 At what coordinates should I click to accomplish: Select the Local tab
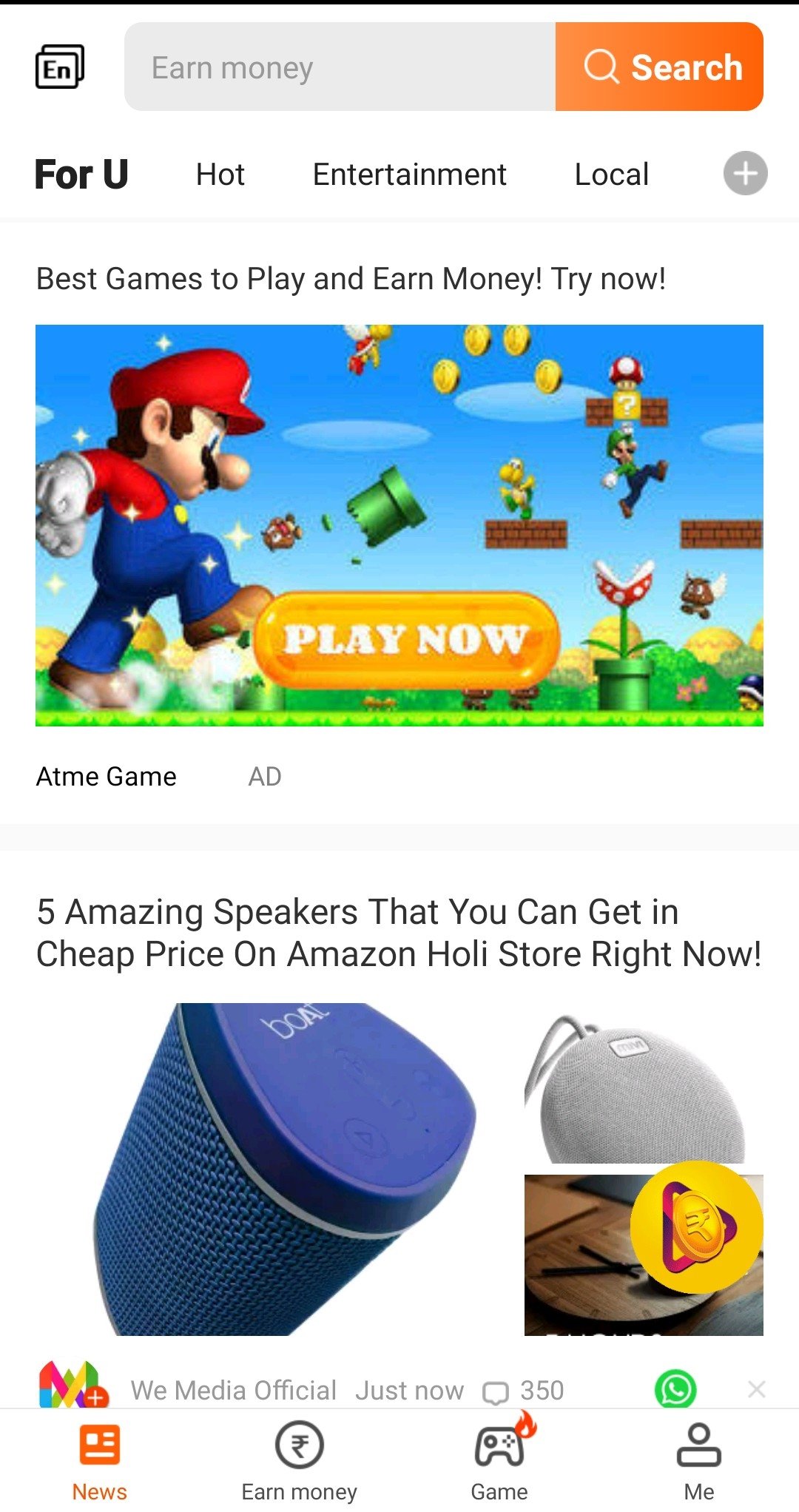[x=612, y=175]
